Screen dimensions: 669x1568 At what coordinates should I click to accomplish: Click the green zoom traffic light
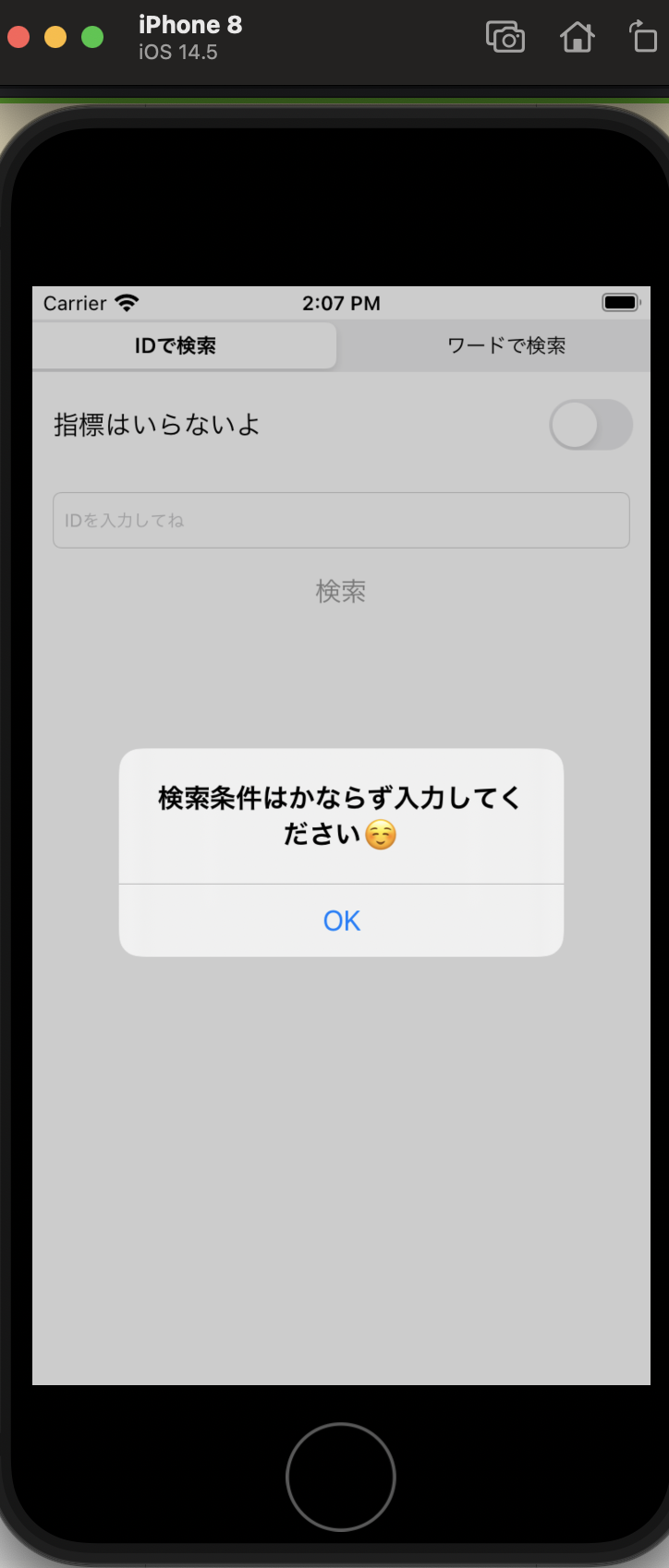click(x=91, y=35)
